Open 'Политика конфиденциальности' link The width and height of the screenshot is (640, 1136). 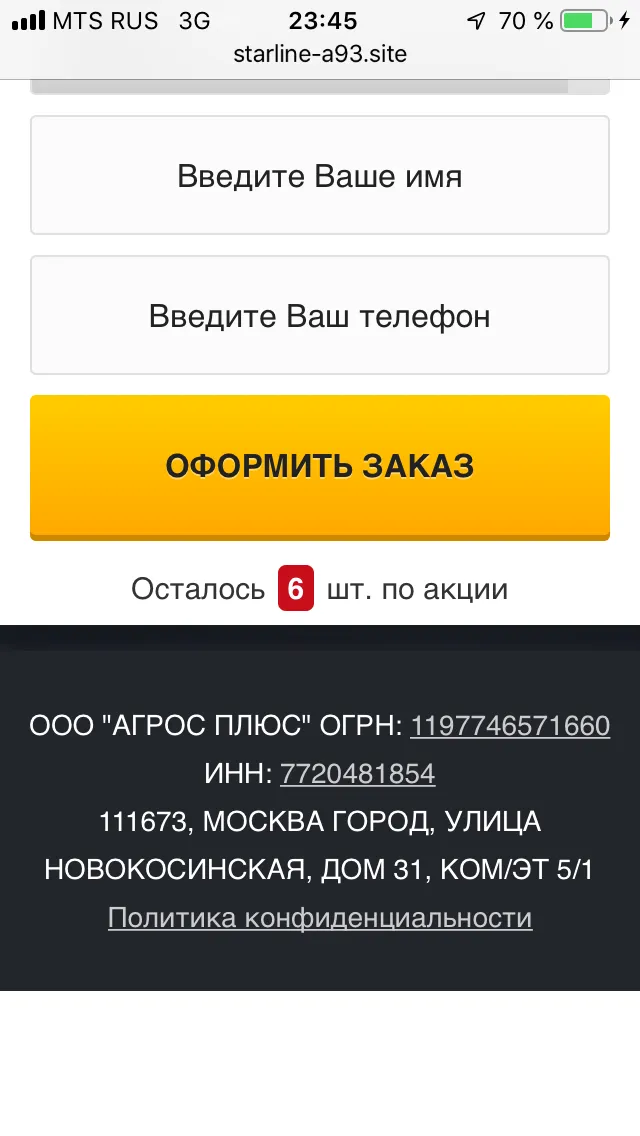click(320, 918)
